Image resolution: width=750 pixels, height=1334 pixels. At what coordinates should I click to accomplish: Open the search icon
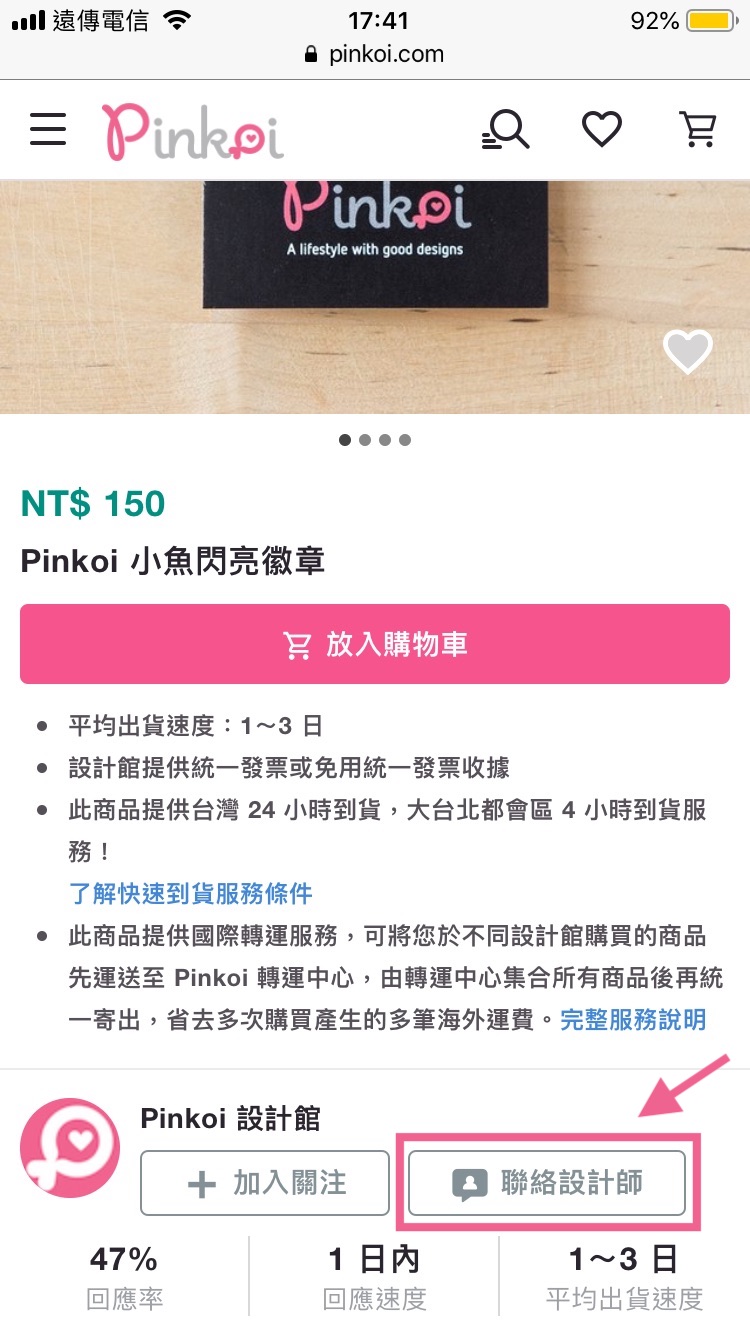(x=505, y=130)
